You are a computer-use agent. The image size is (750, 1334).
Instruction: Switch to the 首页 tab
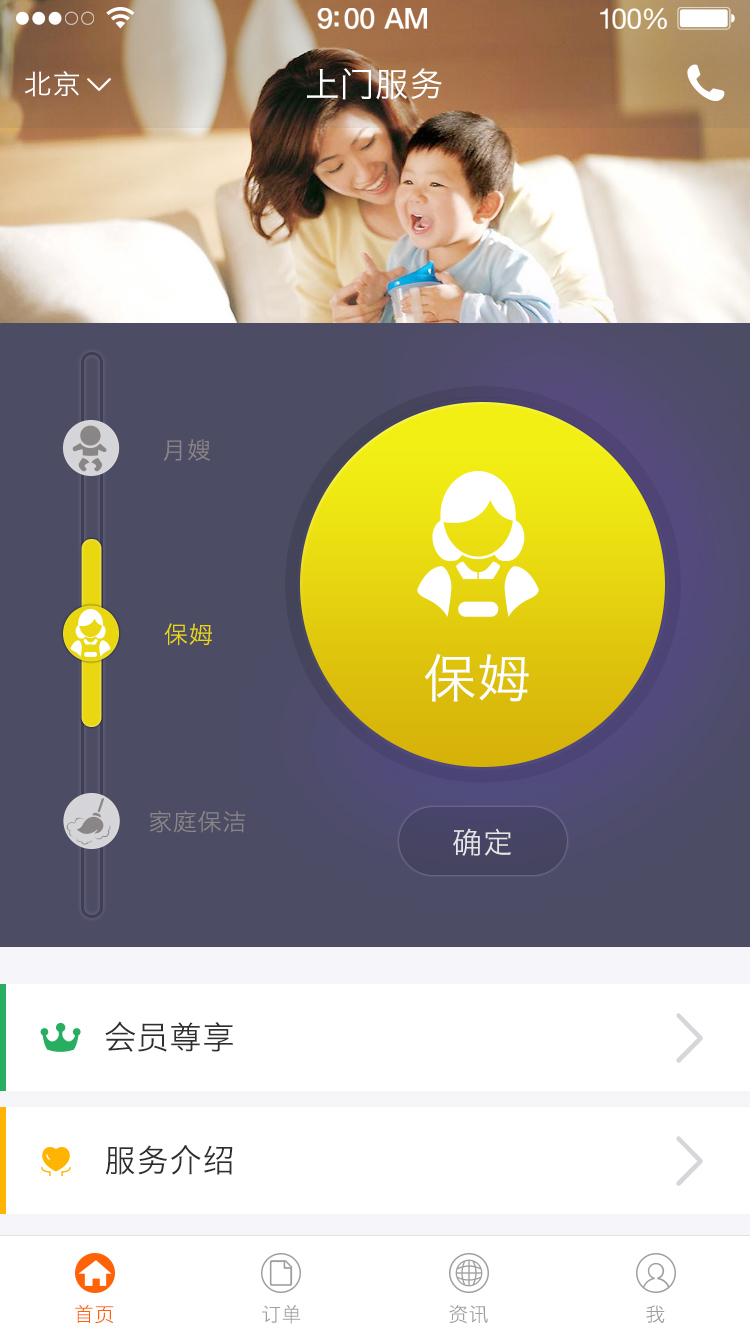(94, 1287)
